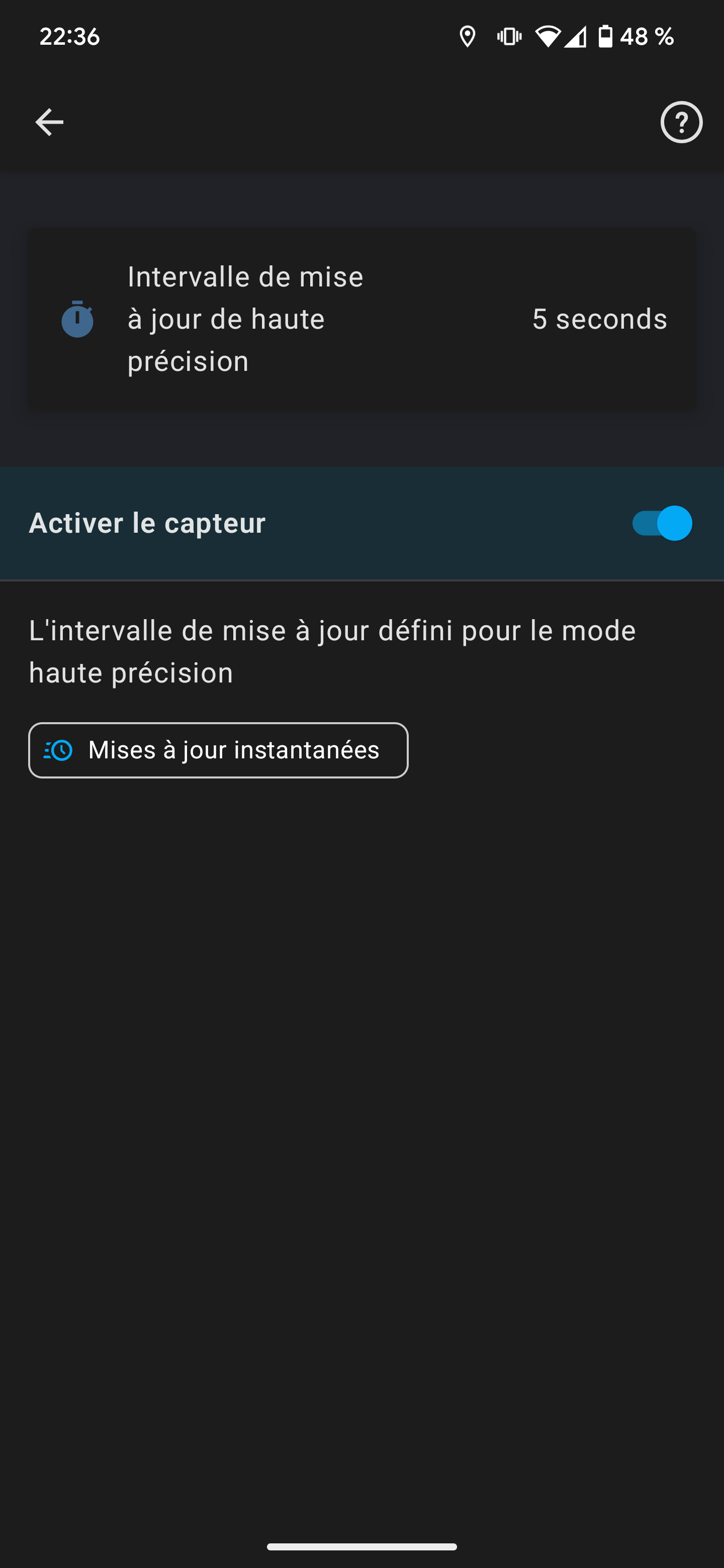Tap the Mises à jour instantanées chip

(219, 750)
